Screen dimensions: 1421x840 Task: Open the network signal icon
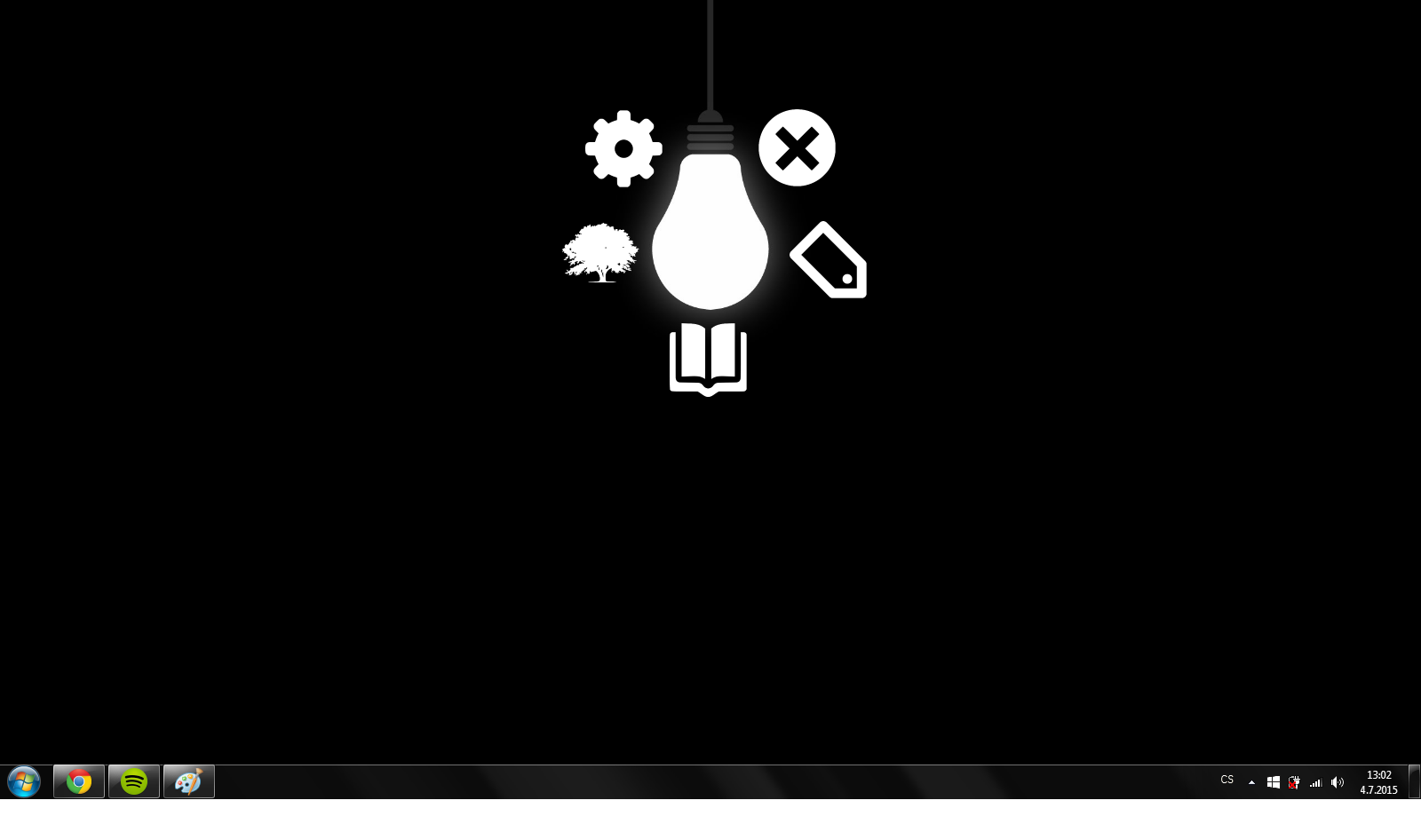[1315, 782]
